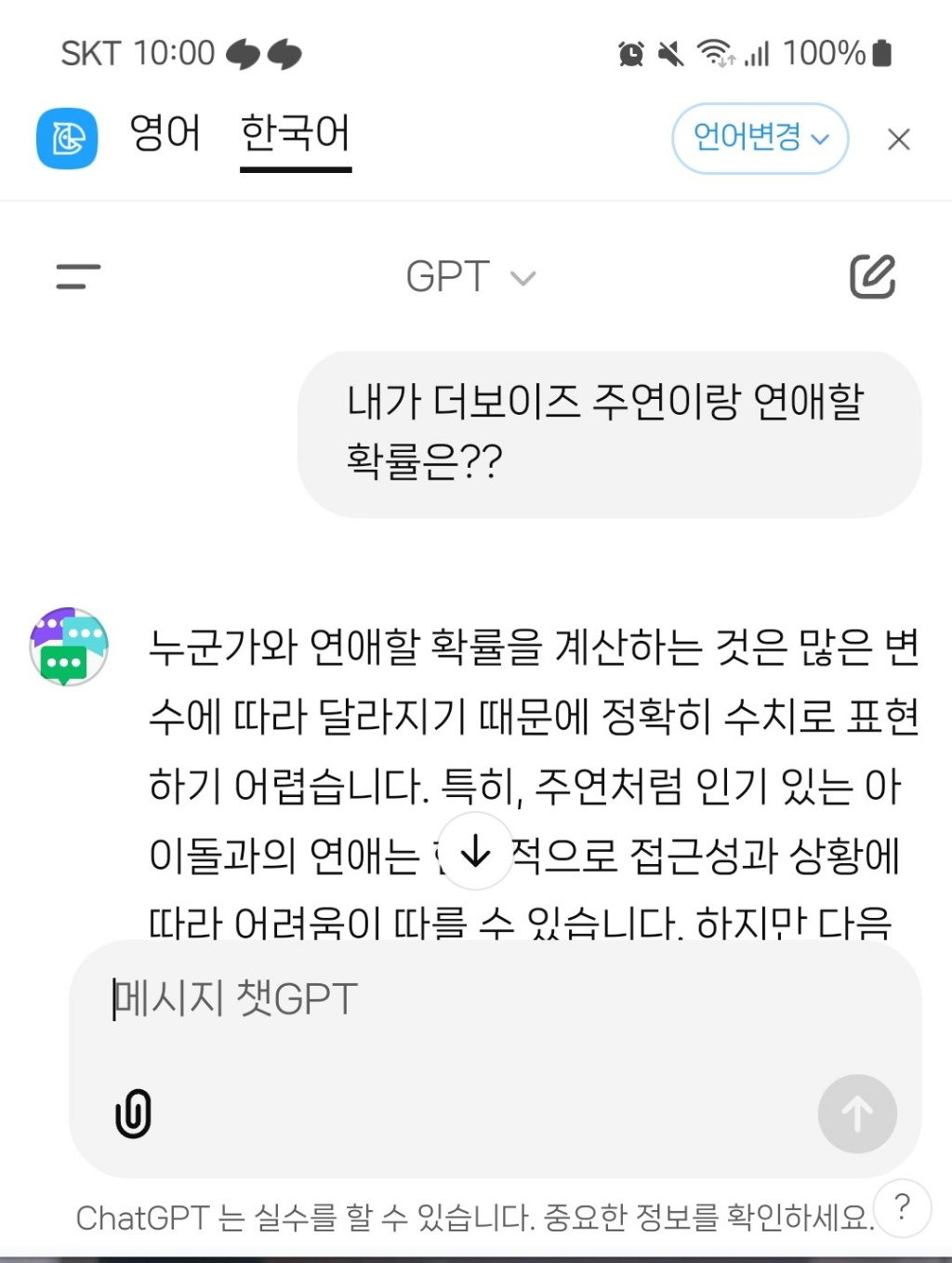Image resolution: width=952 pixels, height=1263 pixels.
Task: Send the message with the arrow button
Action: (856, 1113)
